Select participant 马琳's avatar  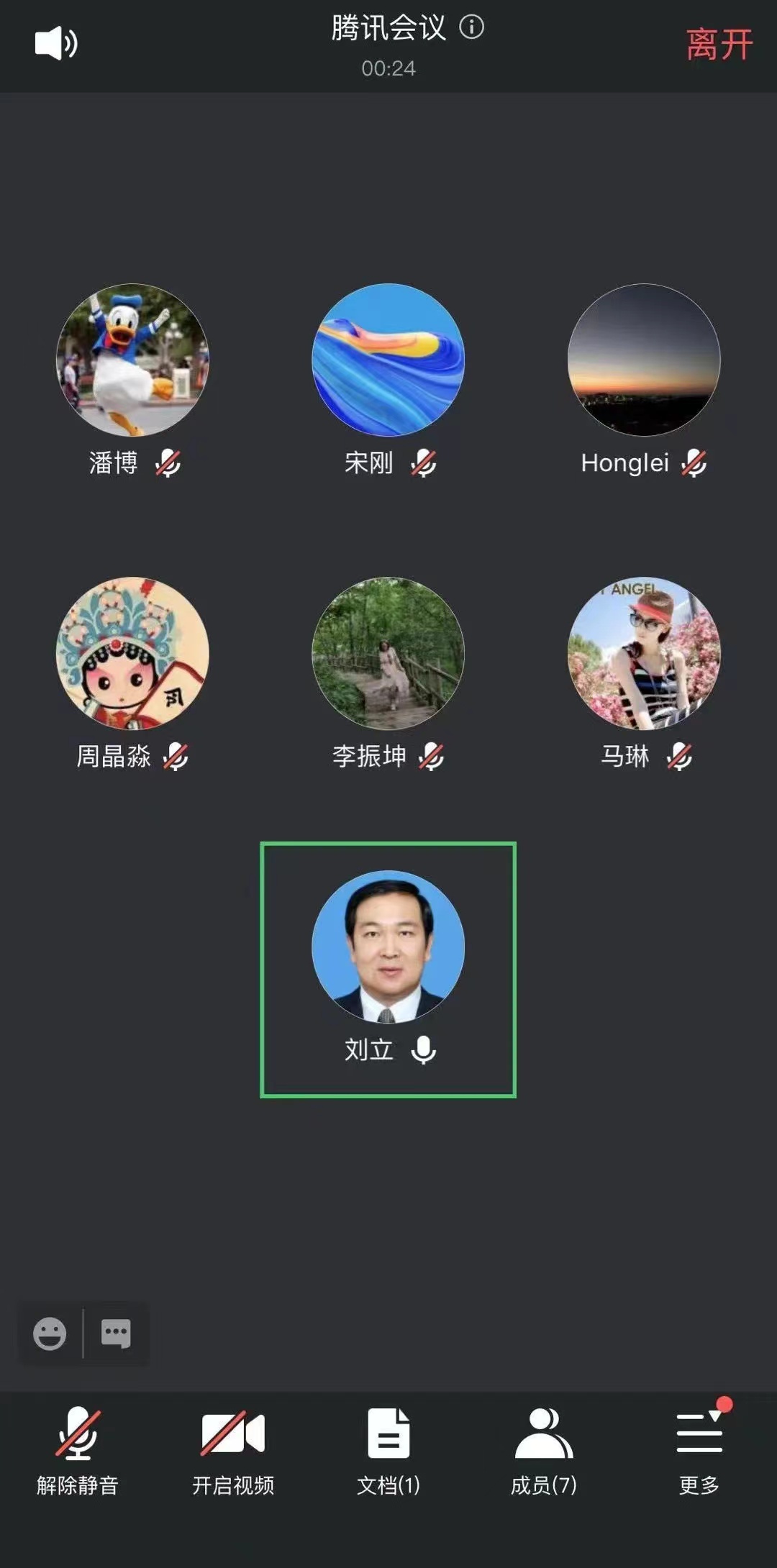point(644,653)
